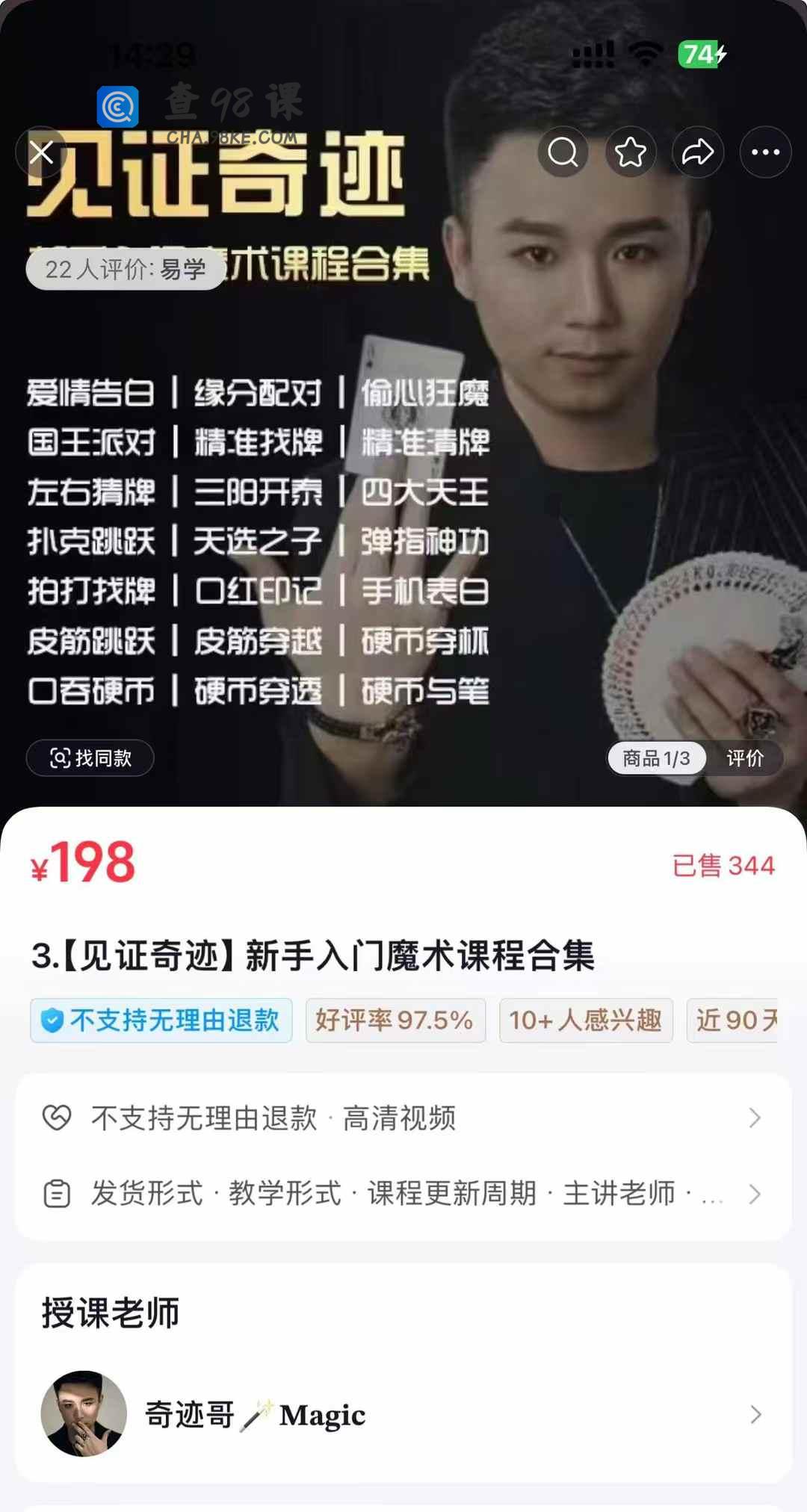Open the 22人评价 review bubble
The image size is (807, 1512).
click(x=126, y=269)
